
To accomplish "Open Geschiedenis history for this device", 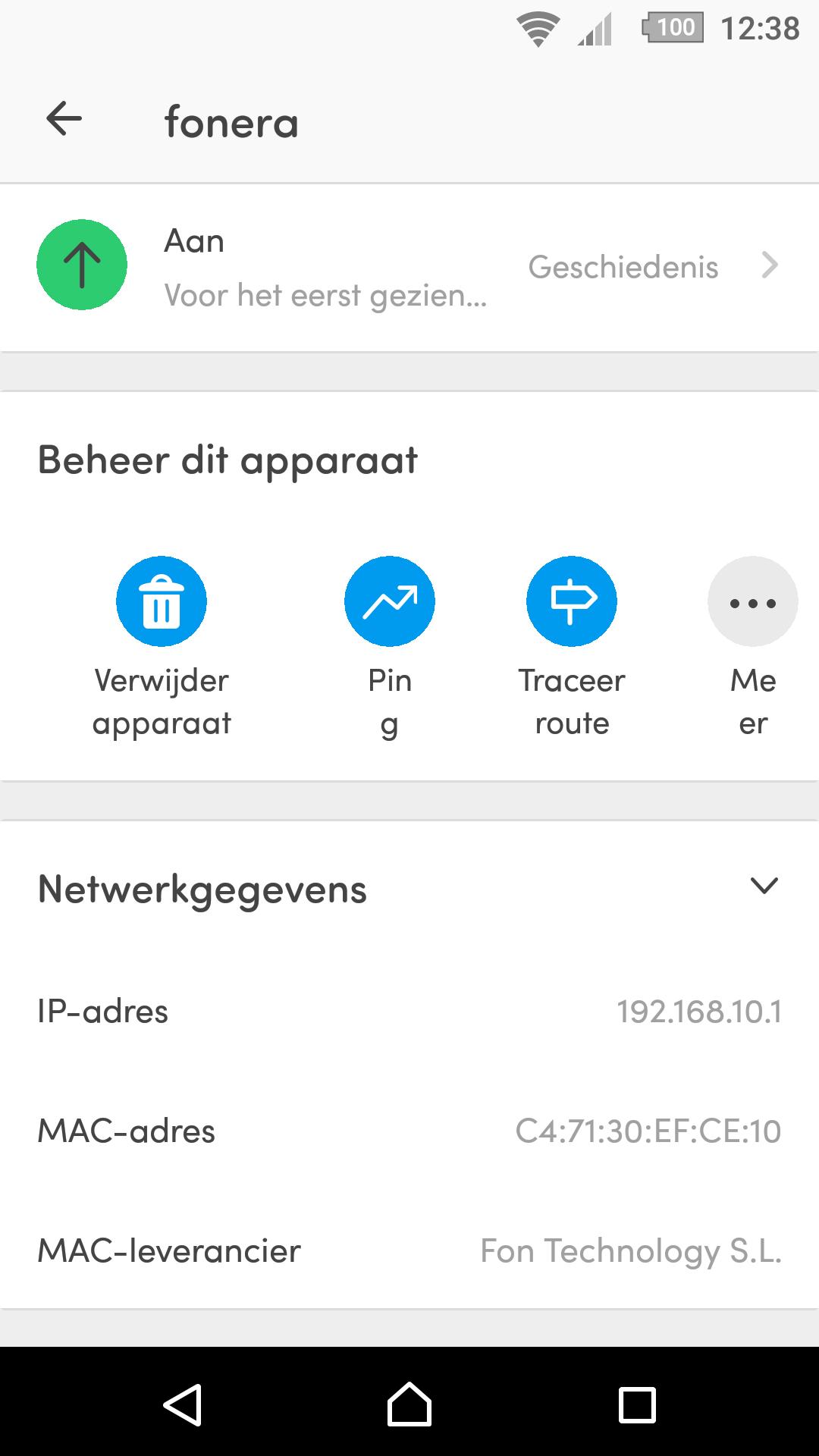I will pos(652,267).
